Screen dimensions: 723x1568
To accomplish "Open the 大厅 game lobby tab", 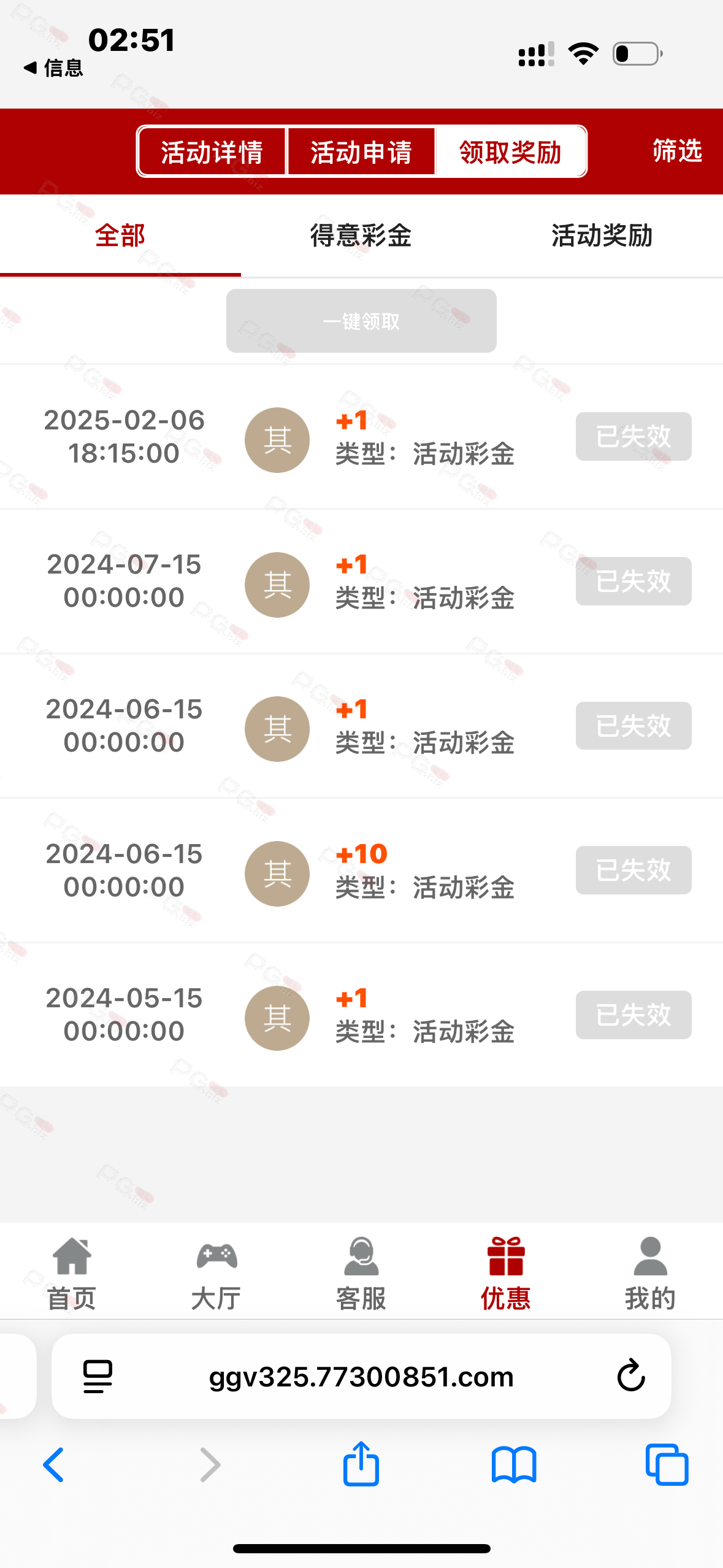I will click(216, 1274).
